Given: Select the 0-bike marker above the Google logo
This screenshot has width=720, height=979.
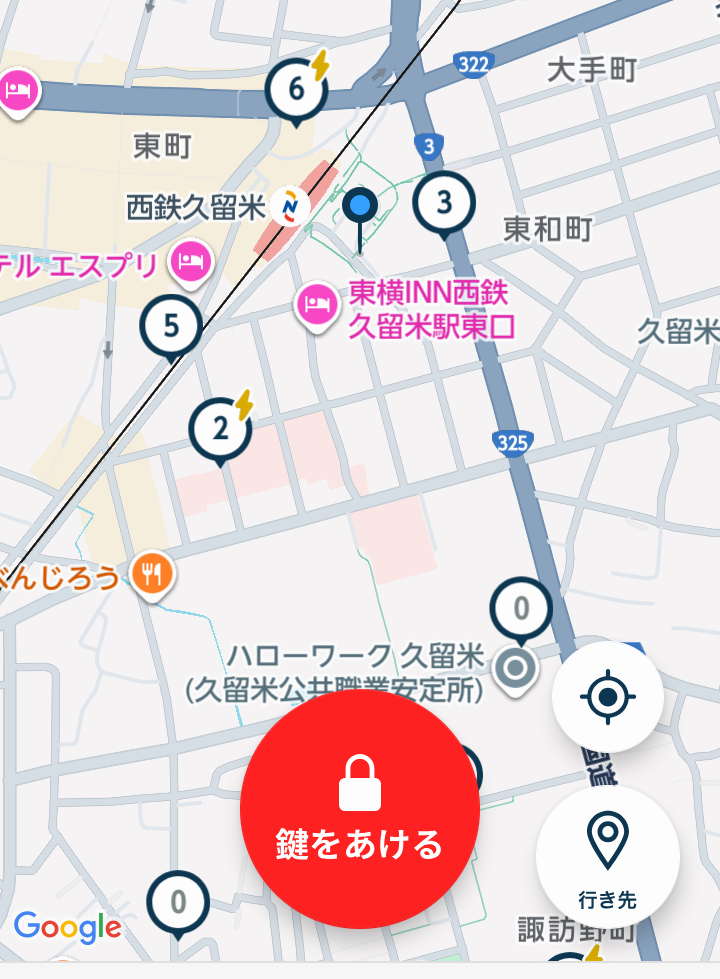Looking at the screenshot, I should tap(178, 902).
